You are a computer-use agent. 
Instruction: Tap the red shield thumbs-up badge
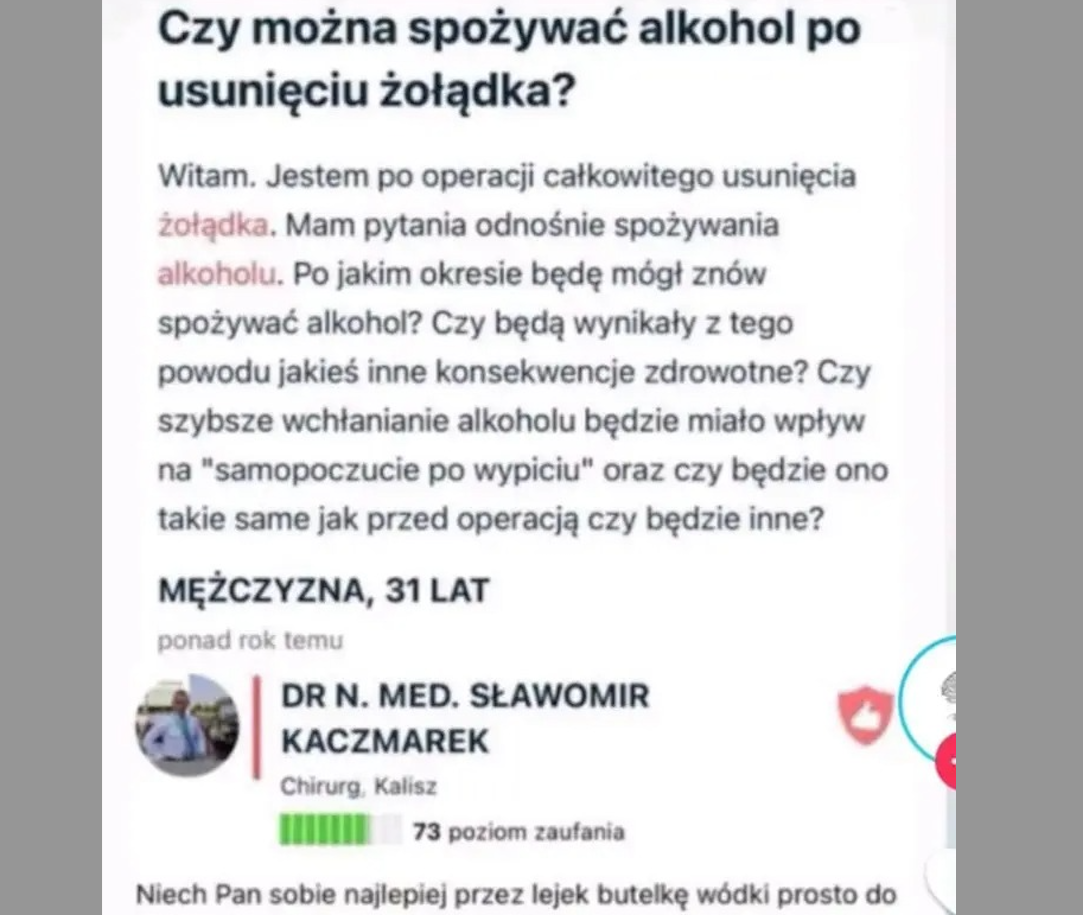click(x=865, y=714)
